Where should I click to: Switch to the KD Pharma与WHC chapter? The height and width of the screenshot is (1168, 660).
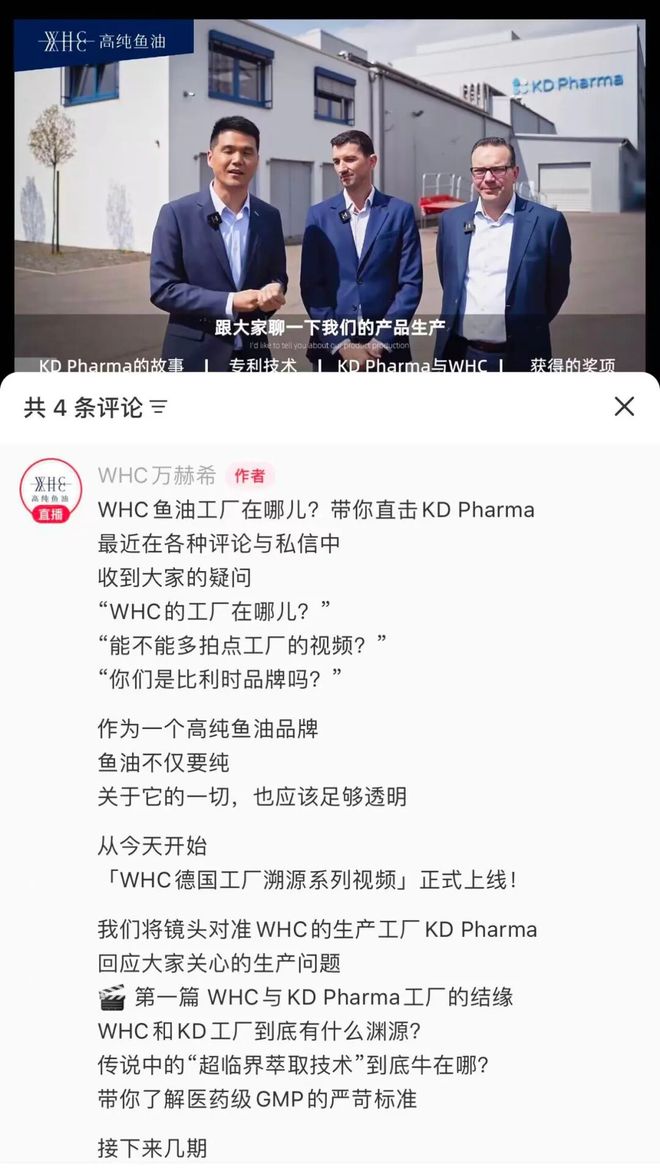[x=412, y=366]
